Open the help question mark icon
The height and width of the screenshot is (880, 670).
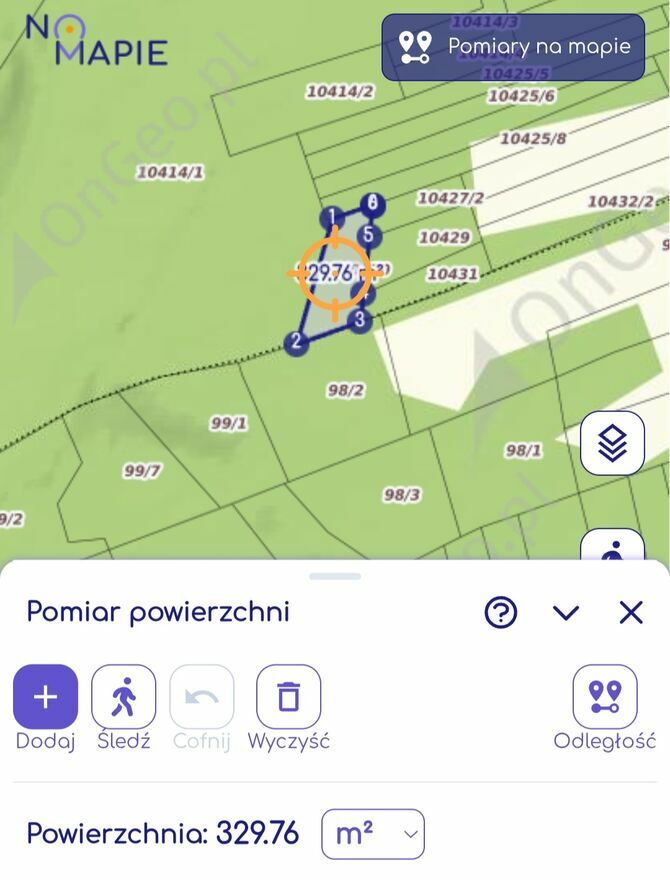coord(500,612)
